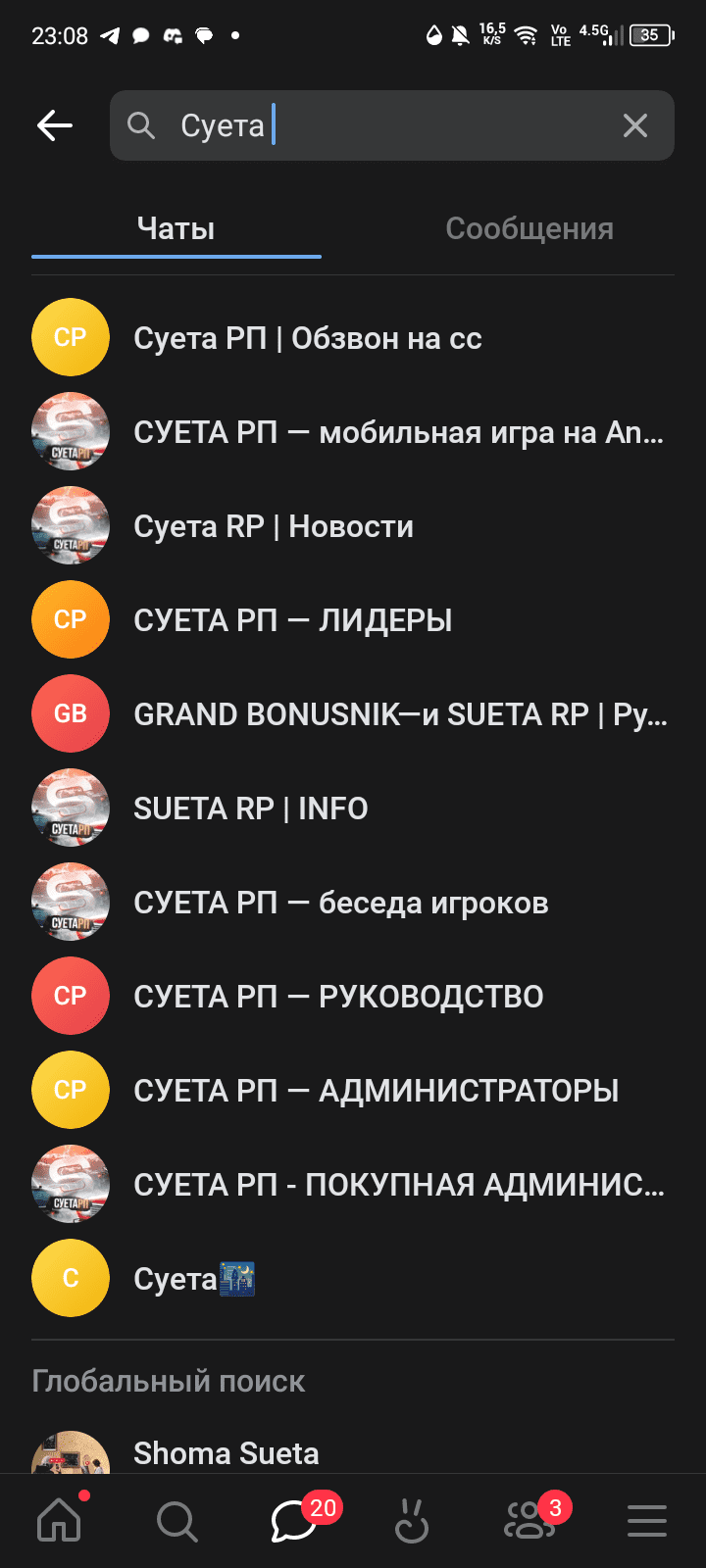Open the friends tab with 3 badge
Screen dimensions: 706x1568
pyautogui.click(x=529, y=1521)
